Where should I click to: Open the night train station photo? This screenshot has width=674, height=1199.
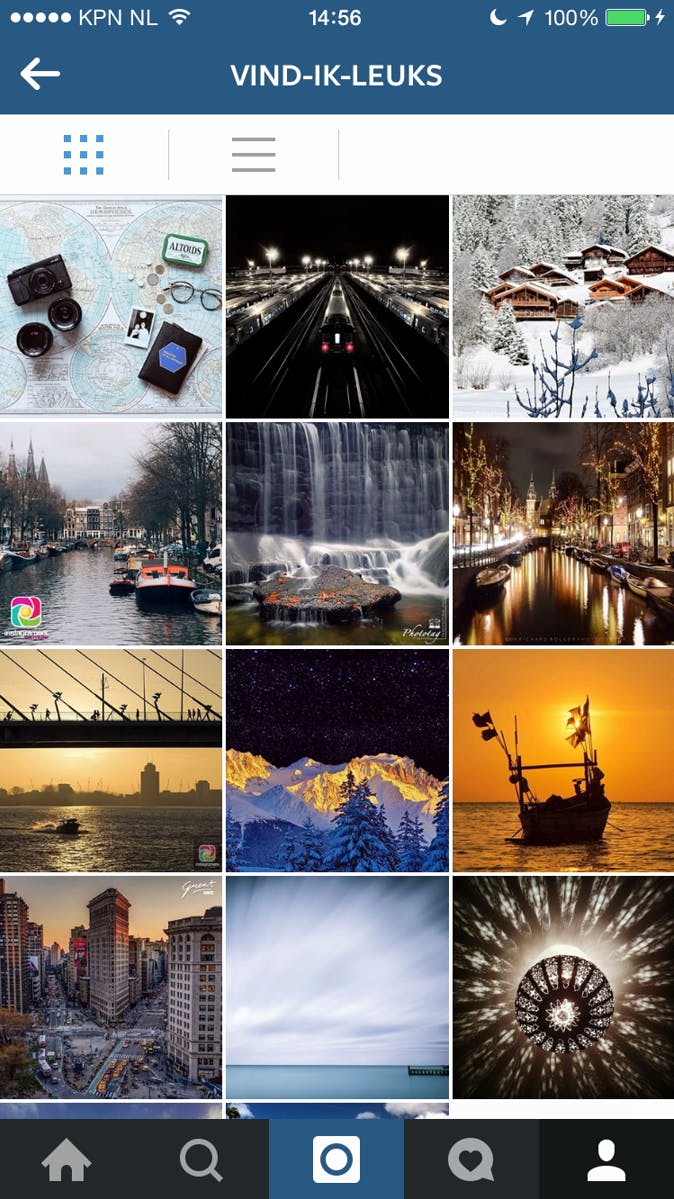click(x=337, y=305)
